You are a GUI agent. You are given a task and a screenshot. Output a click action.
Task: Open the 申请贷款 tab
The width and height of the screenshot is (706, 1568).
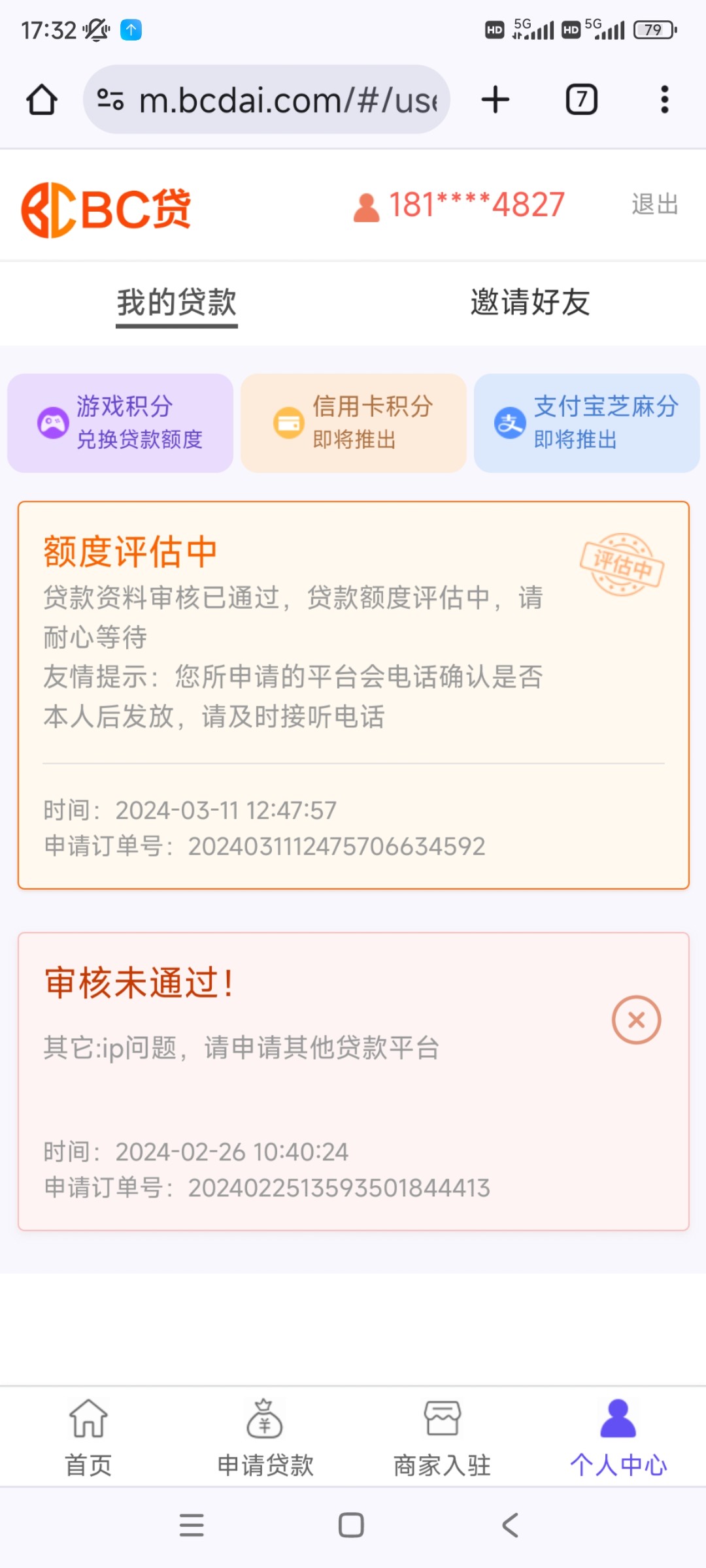265,1437
